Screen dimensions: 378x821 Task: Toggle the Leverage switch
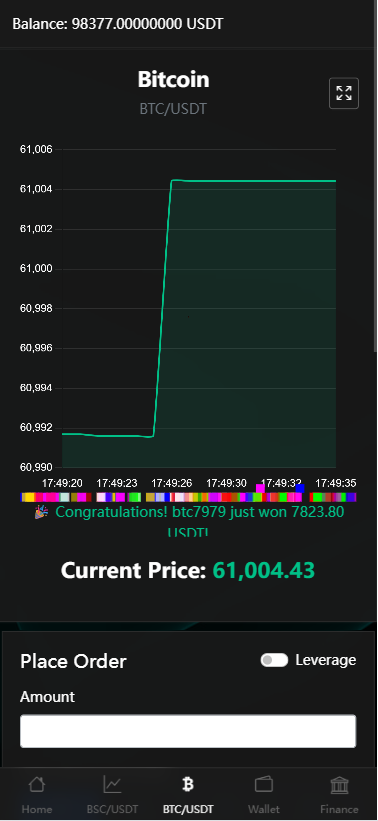coord(274,660)
